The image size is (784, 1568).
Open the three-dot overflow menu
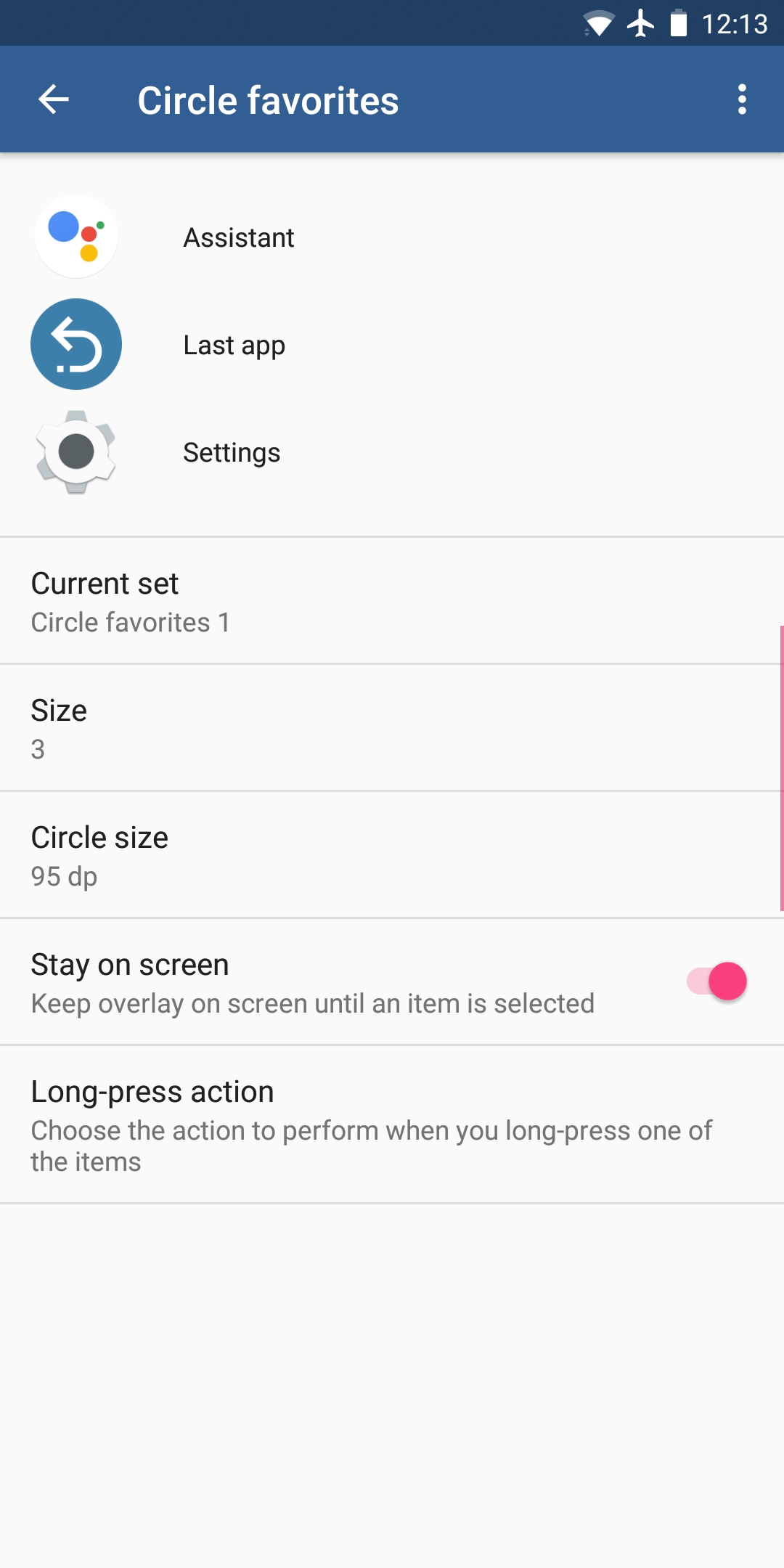741,99
